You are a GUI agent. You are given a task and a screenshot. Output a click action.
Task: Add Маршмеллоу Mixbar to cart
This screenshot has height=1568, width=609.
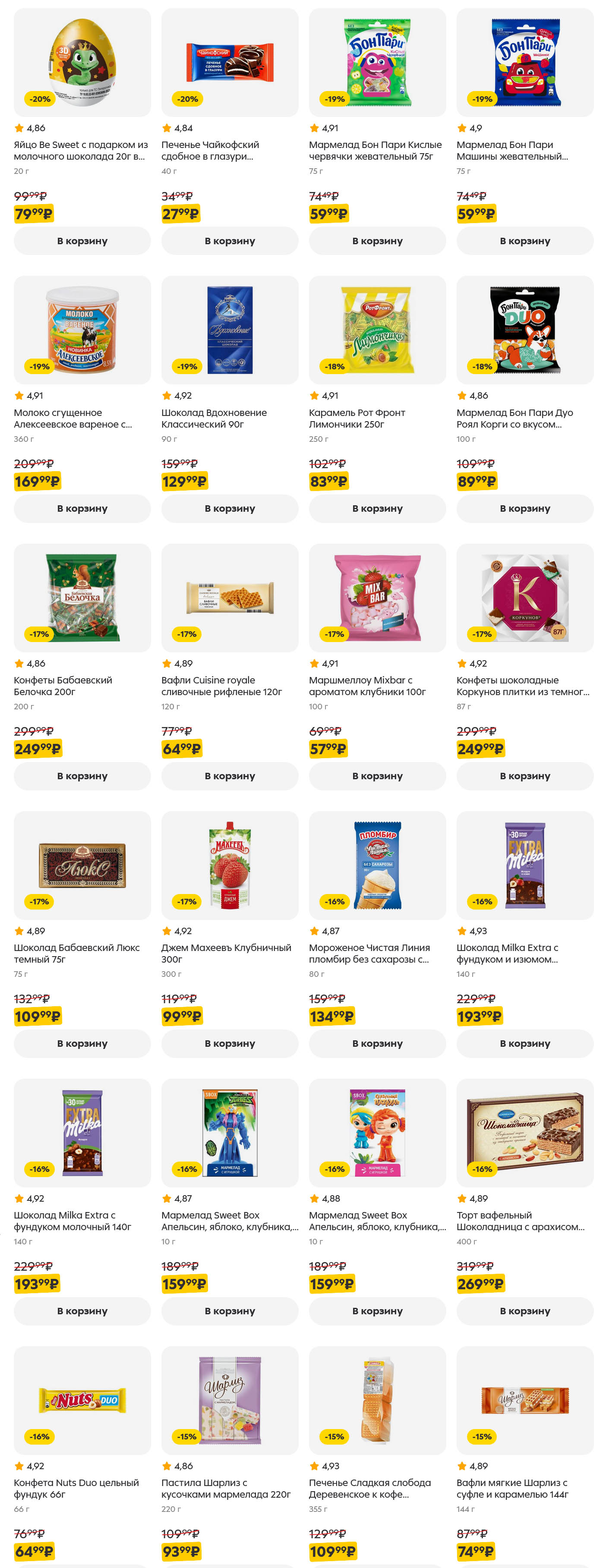coord(377,776)
